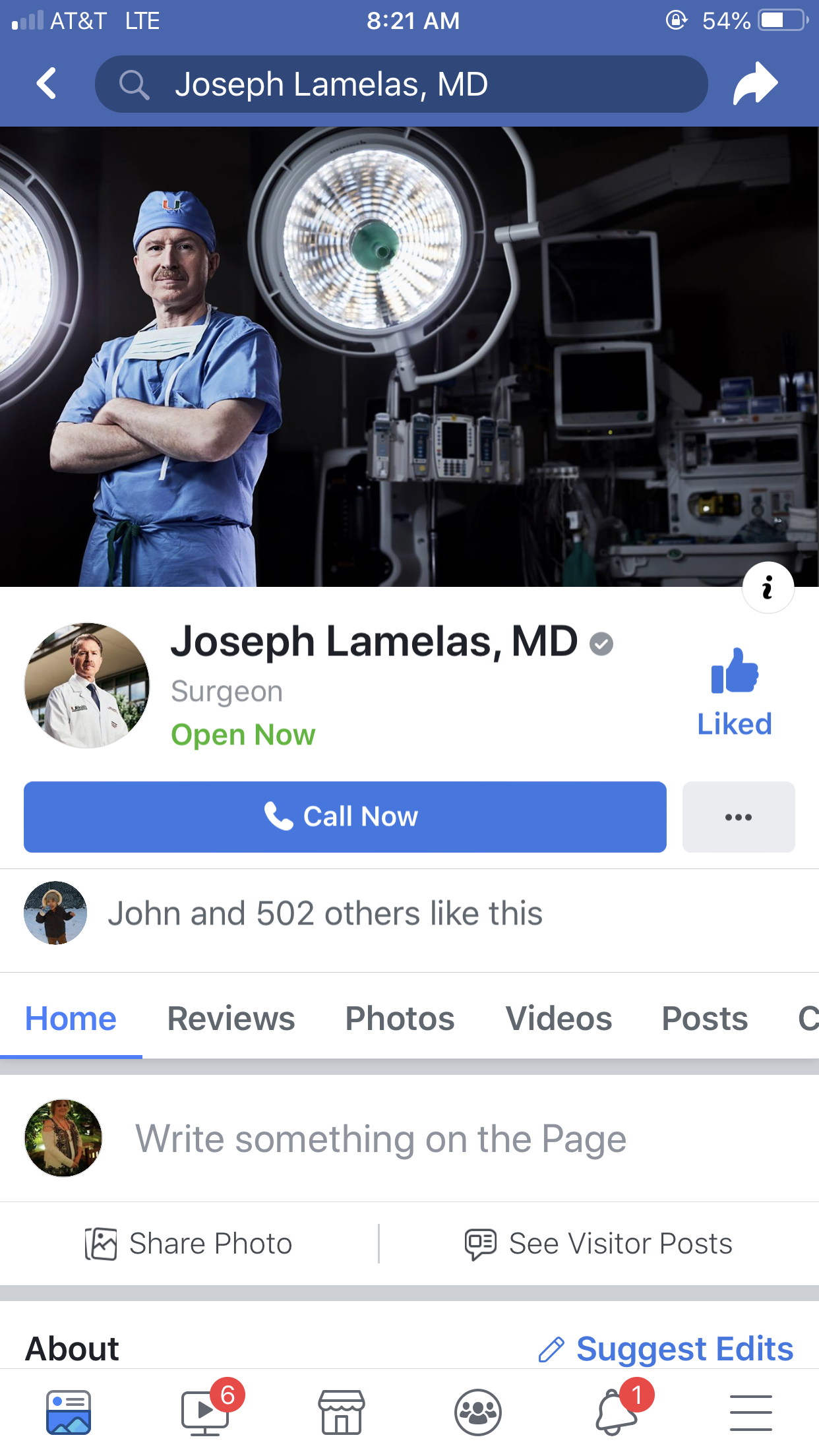The width and height of the screenshot is (819, 1456).
Task: Switch to the Posts tab
Action: click(704, 1019)
